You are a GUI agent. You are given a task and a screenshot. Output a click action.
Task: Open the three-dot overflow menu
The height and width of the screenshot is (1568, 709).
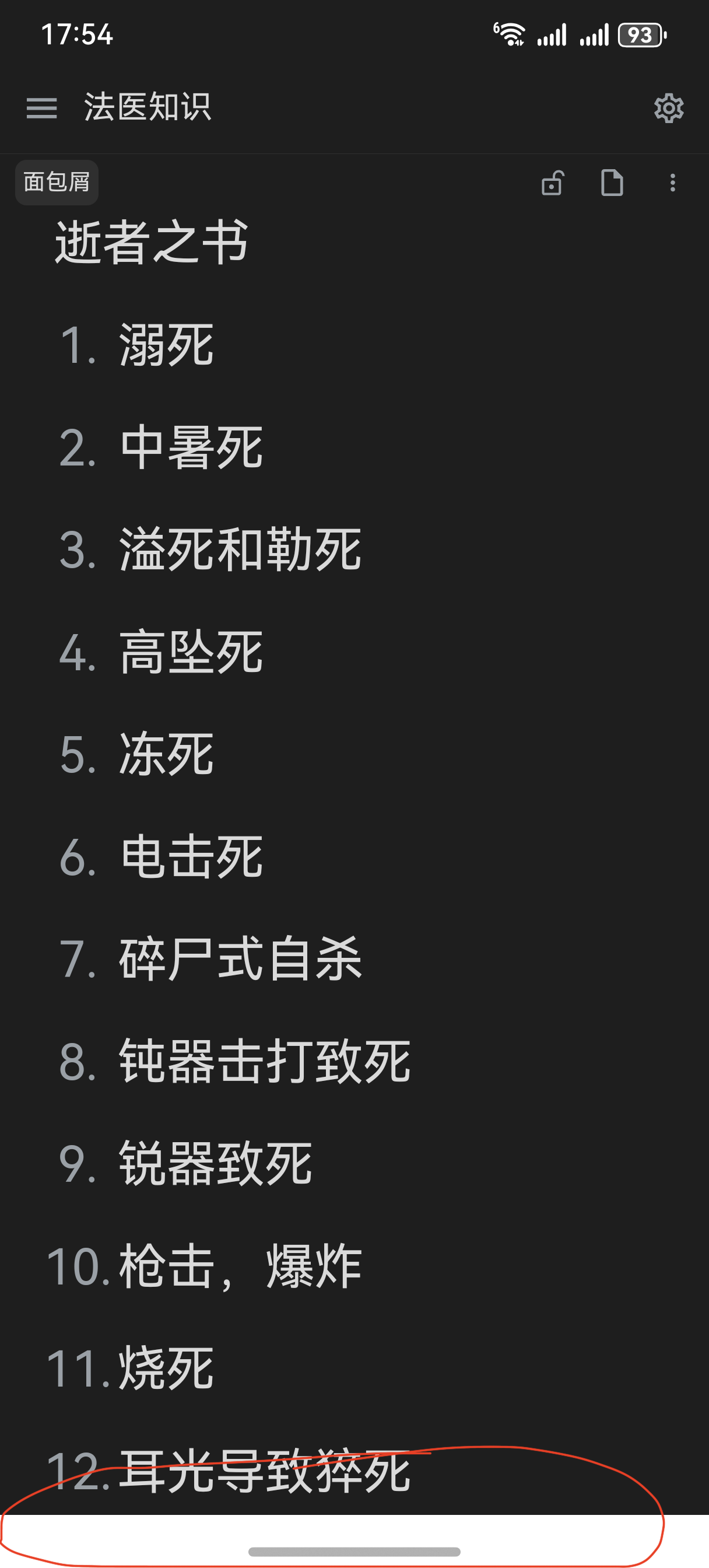click(672, 183)
